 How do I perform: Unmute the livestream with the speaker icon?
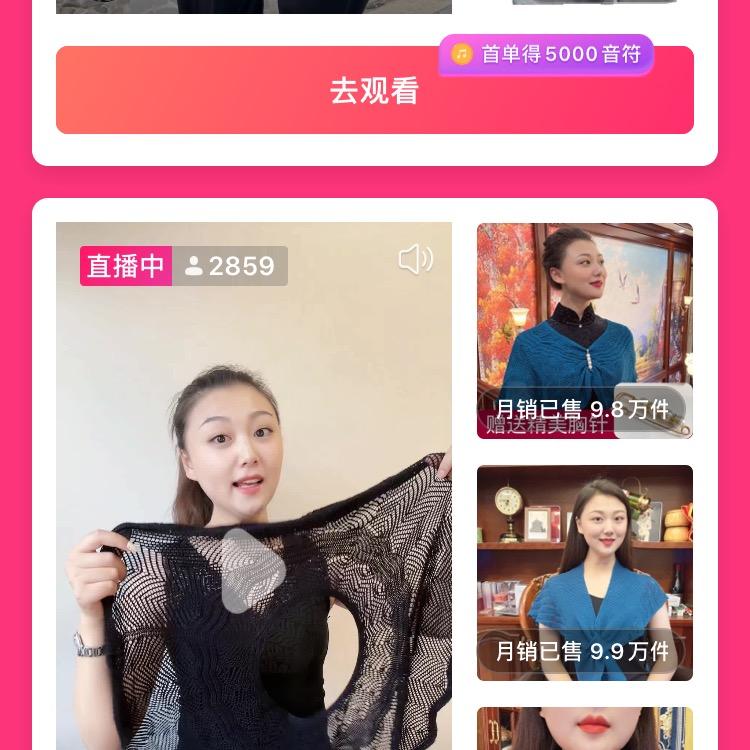[415, 260]
